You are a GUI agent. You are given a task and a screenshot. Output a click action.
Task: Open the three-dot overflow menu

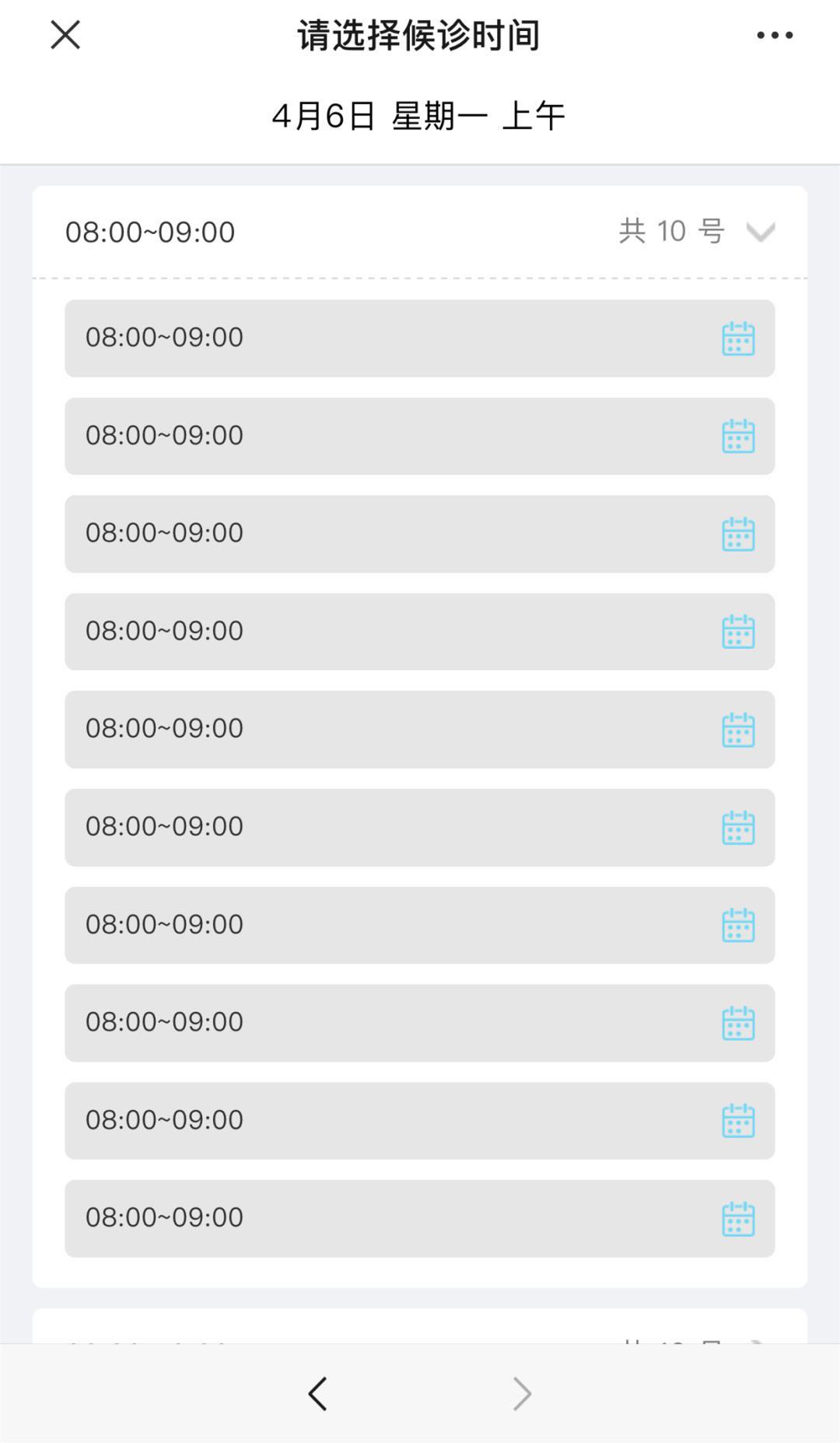775,35
